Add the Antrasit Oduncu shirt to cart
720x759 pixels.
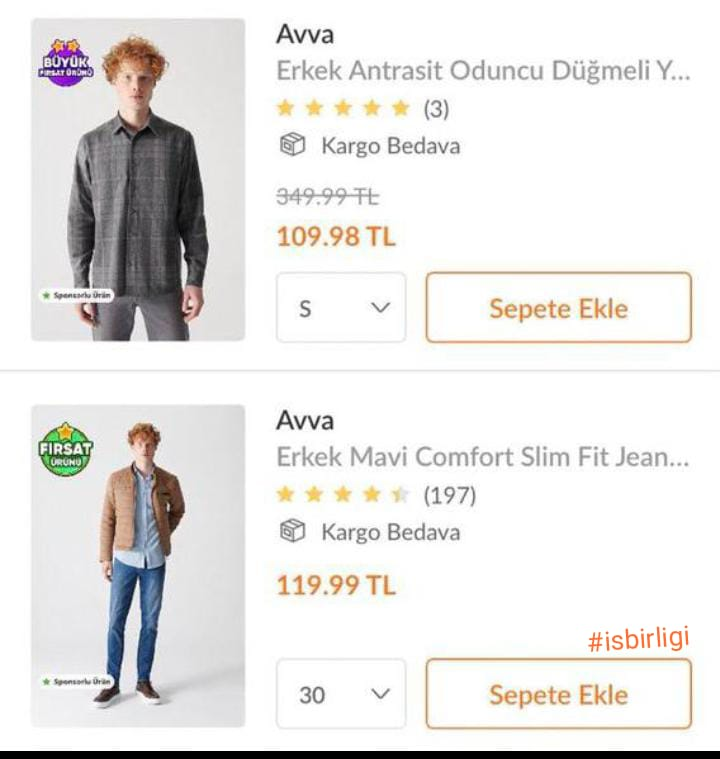pyautogui.click(x=558, y=308)
